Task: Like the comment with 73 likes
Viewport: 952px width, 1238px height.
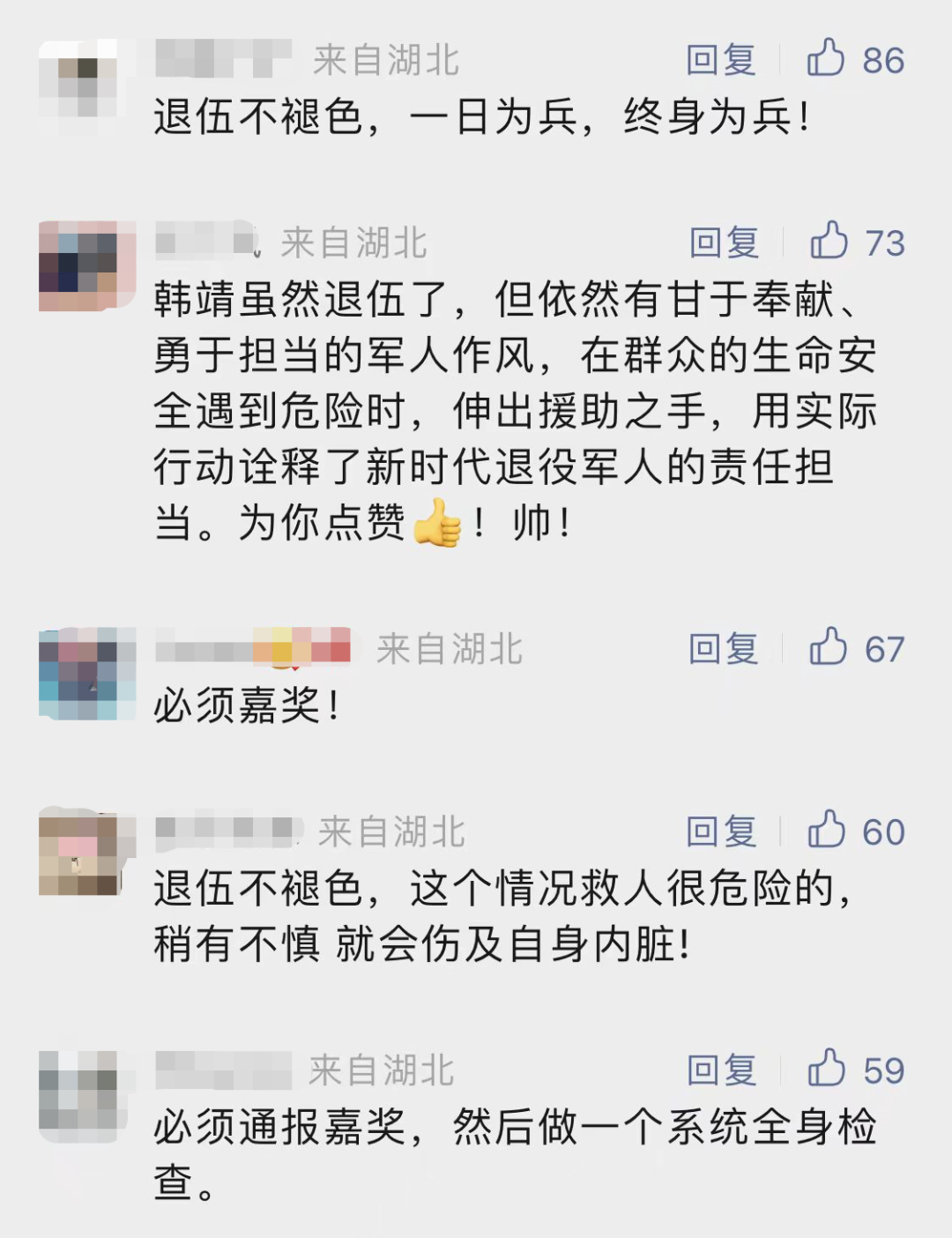Action: tap(829, 241)
